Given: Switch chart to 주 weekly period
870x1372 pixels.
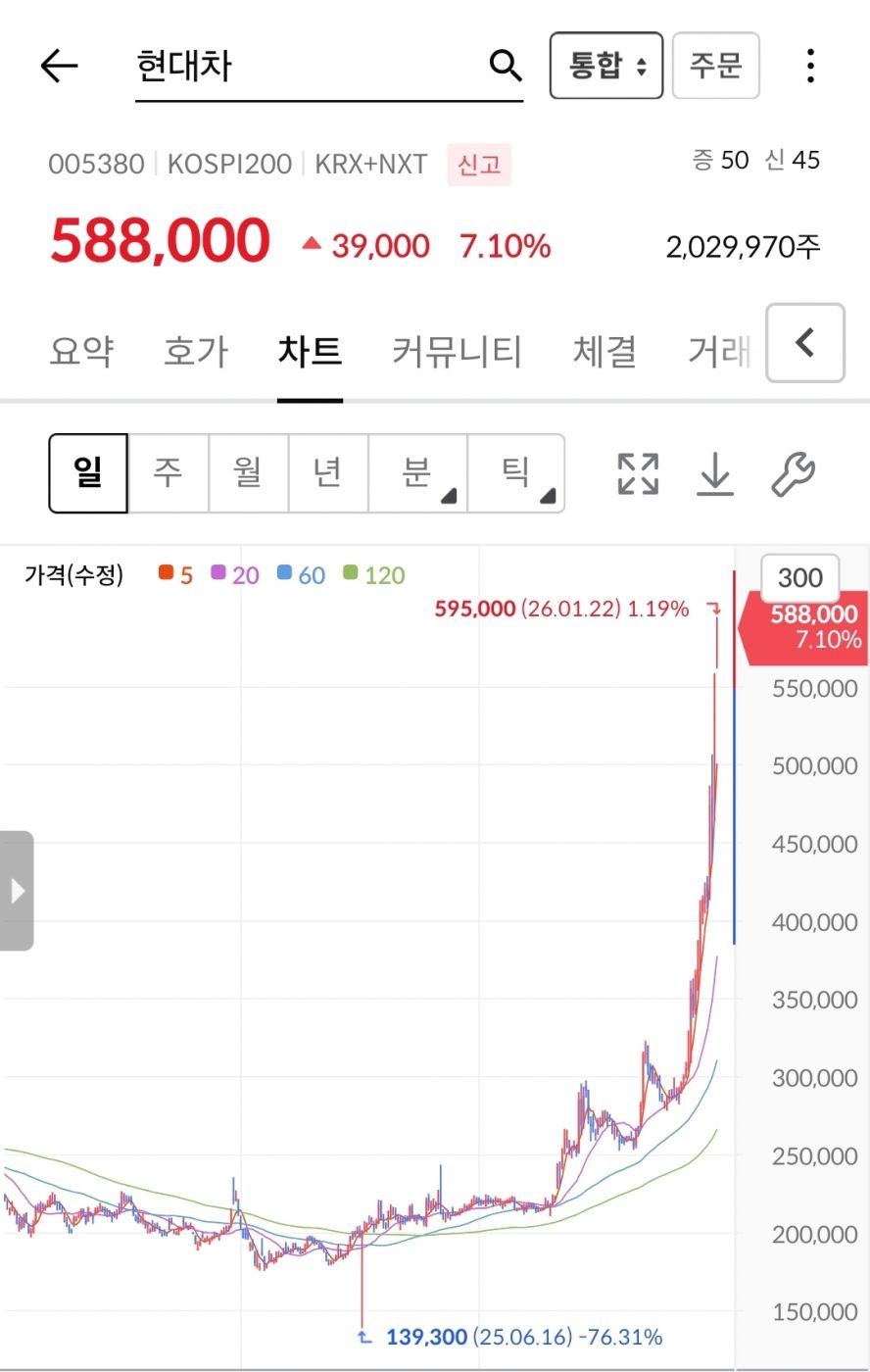Looking at the screenshot, I should click(169, 473).
